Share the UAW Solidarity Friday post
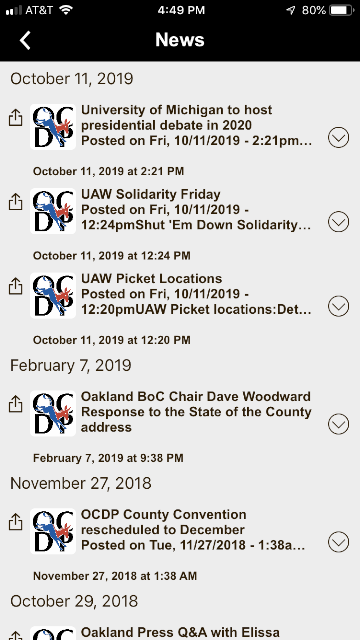 [x=16, y=202]
